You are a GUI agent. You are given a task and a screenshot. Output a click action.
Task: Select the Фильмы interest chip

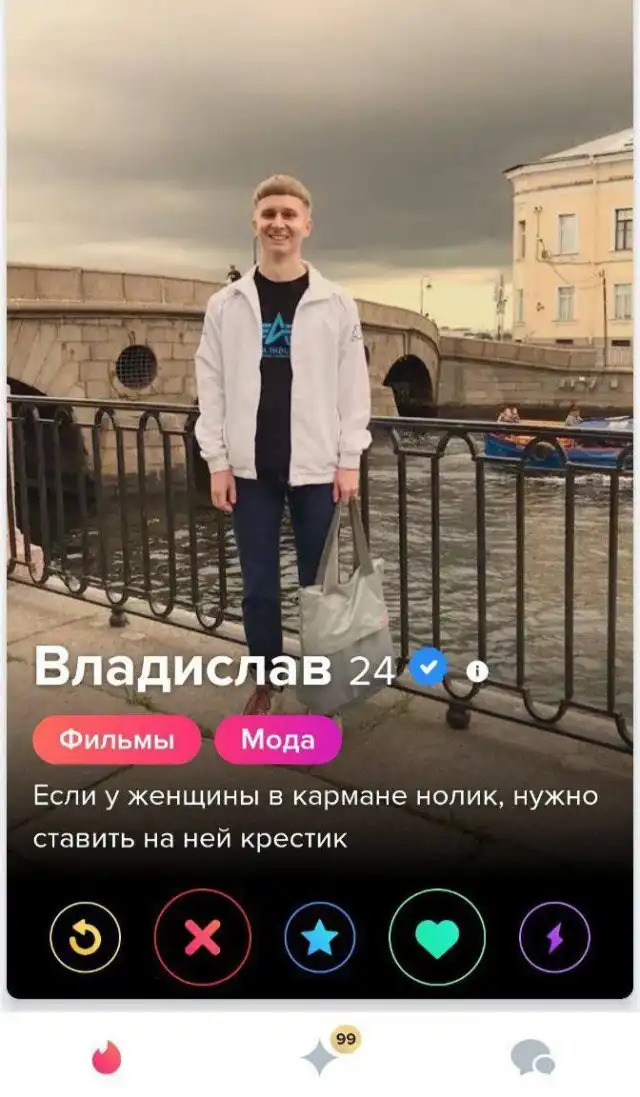pos(116,740)
